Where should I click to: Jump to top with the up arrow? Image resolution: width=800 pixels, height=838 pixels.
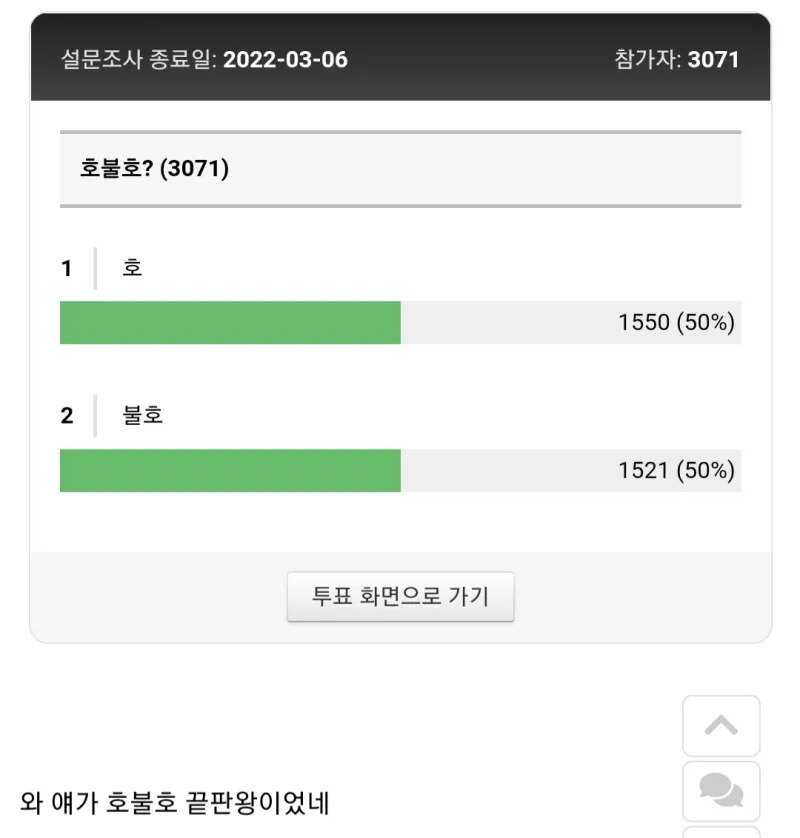[x=721, y=726]
